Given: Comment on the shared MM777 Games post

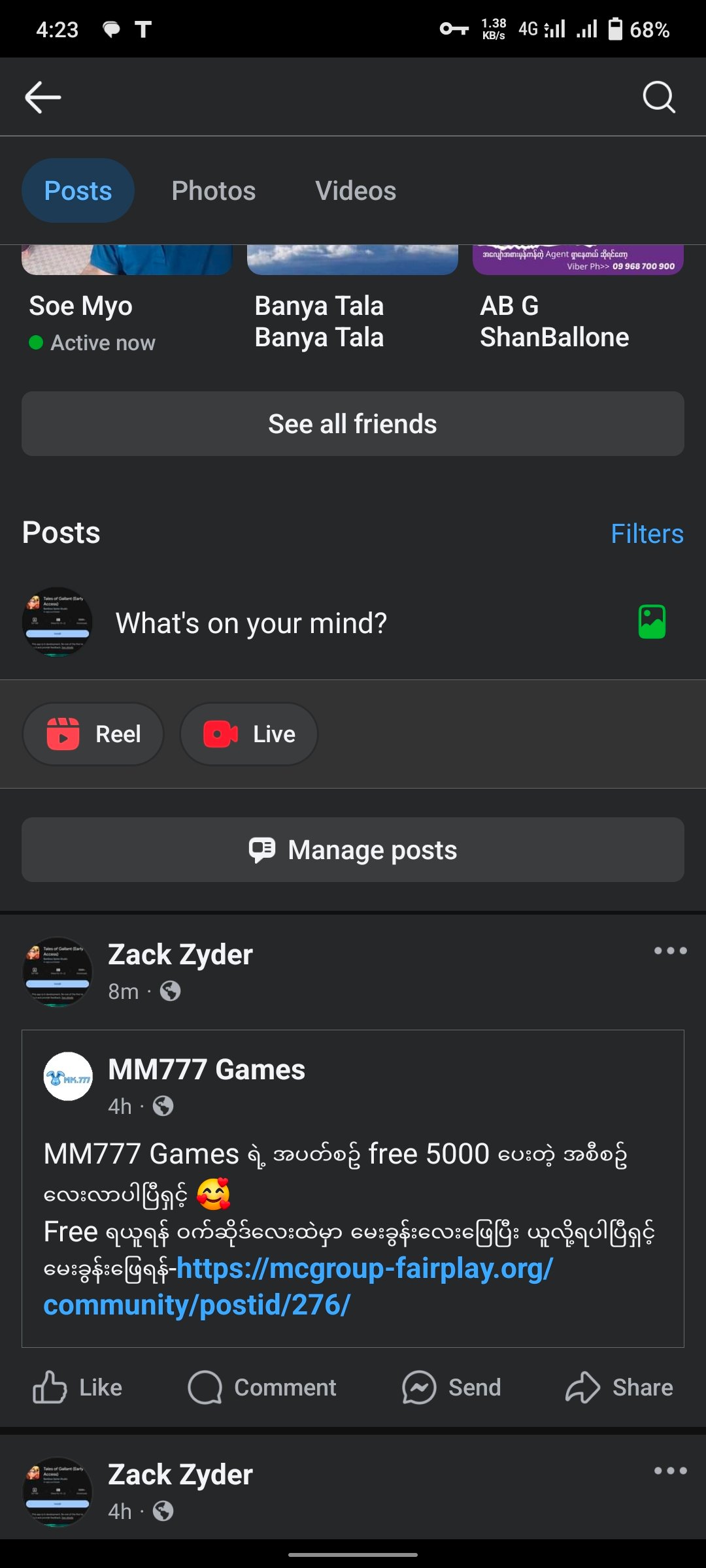Looking at the screenshot, I should pos(262,1387).
